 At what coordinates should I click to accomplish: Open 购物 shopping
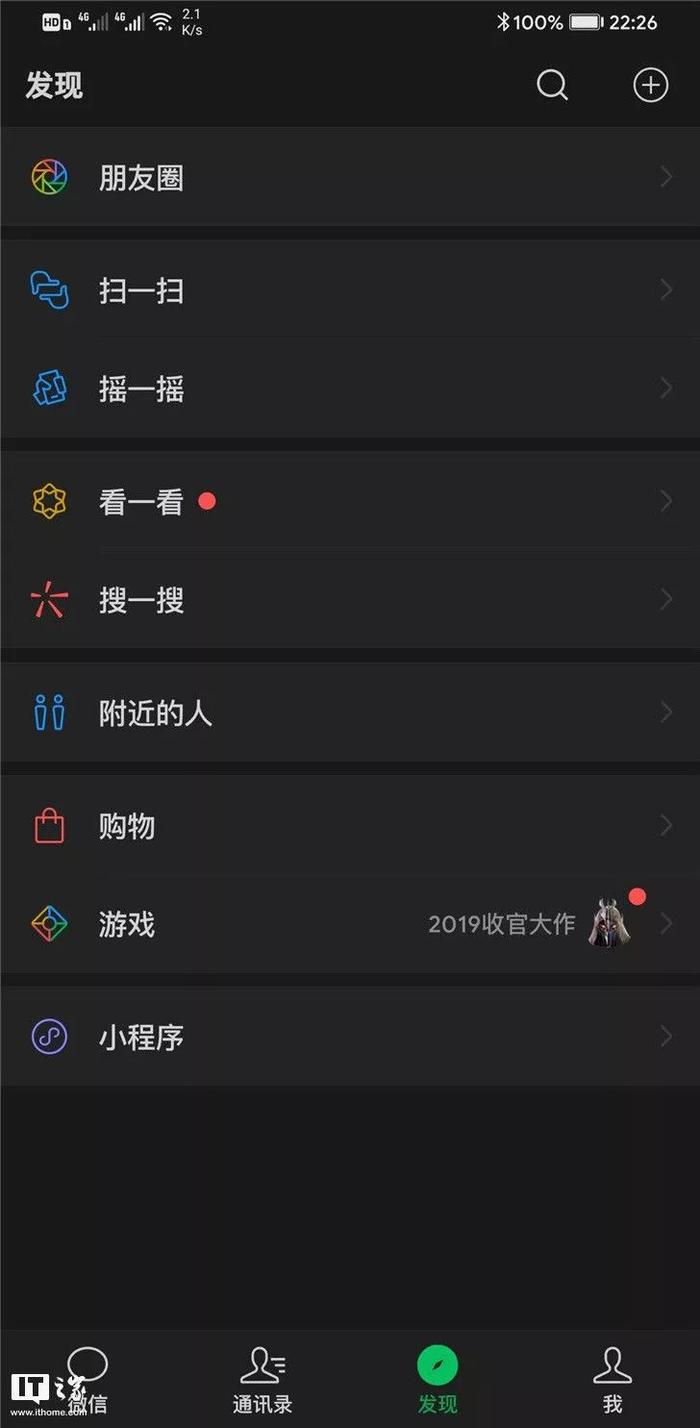tap(350, 825)
